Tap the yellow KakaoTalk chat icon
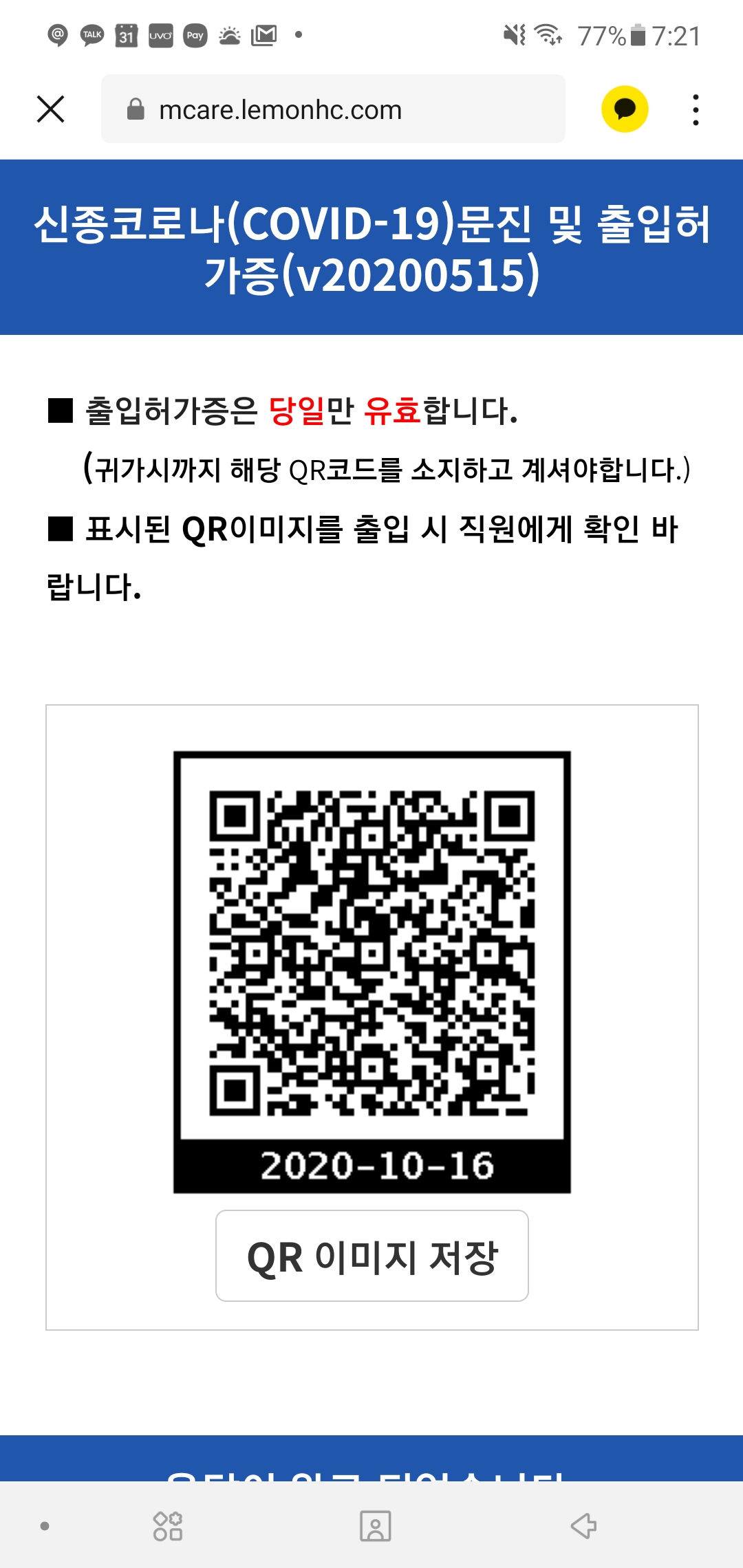Viewport: 743px width, 1568px height. [625, 109]
